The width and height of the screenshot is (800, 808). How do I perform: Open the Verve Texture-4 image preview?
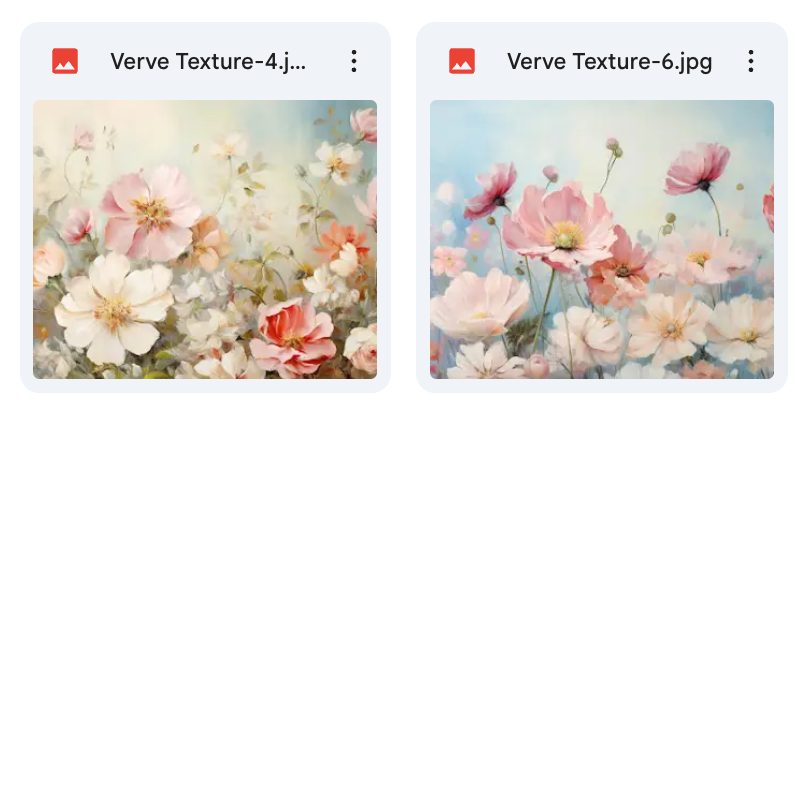(205, 239)
